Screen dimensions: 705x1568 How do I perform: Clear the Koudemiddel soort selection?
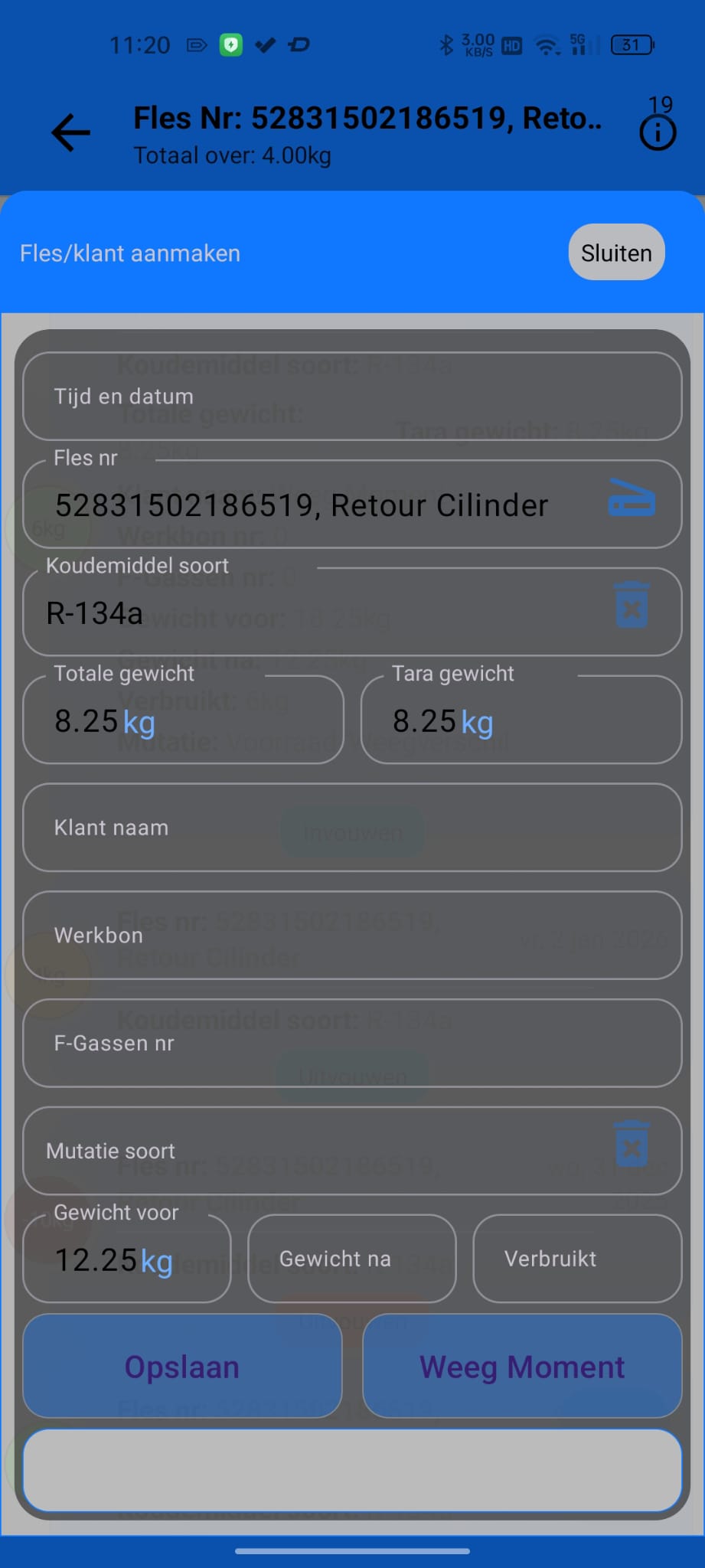(x=632, y=606)
